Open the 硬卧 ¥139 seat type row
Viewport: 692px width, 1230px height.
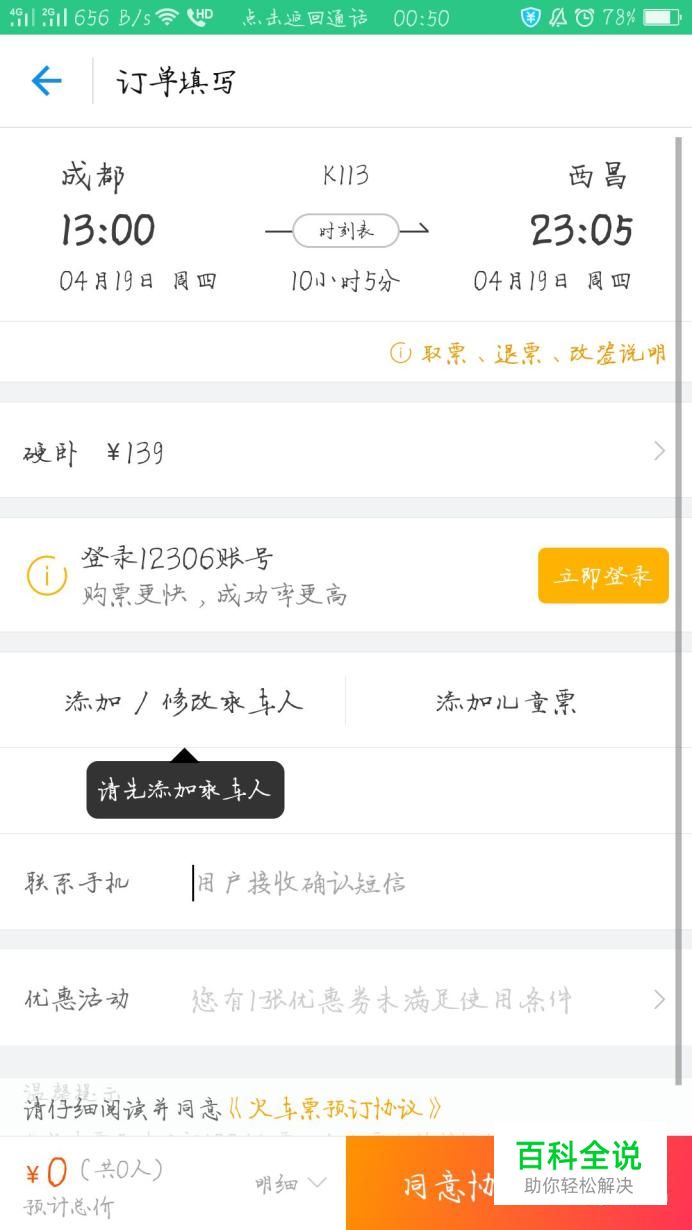(346, 451)
